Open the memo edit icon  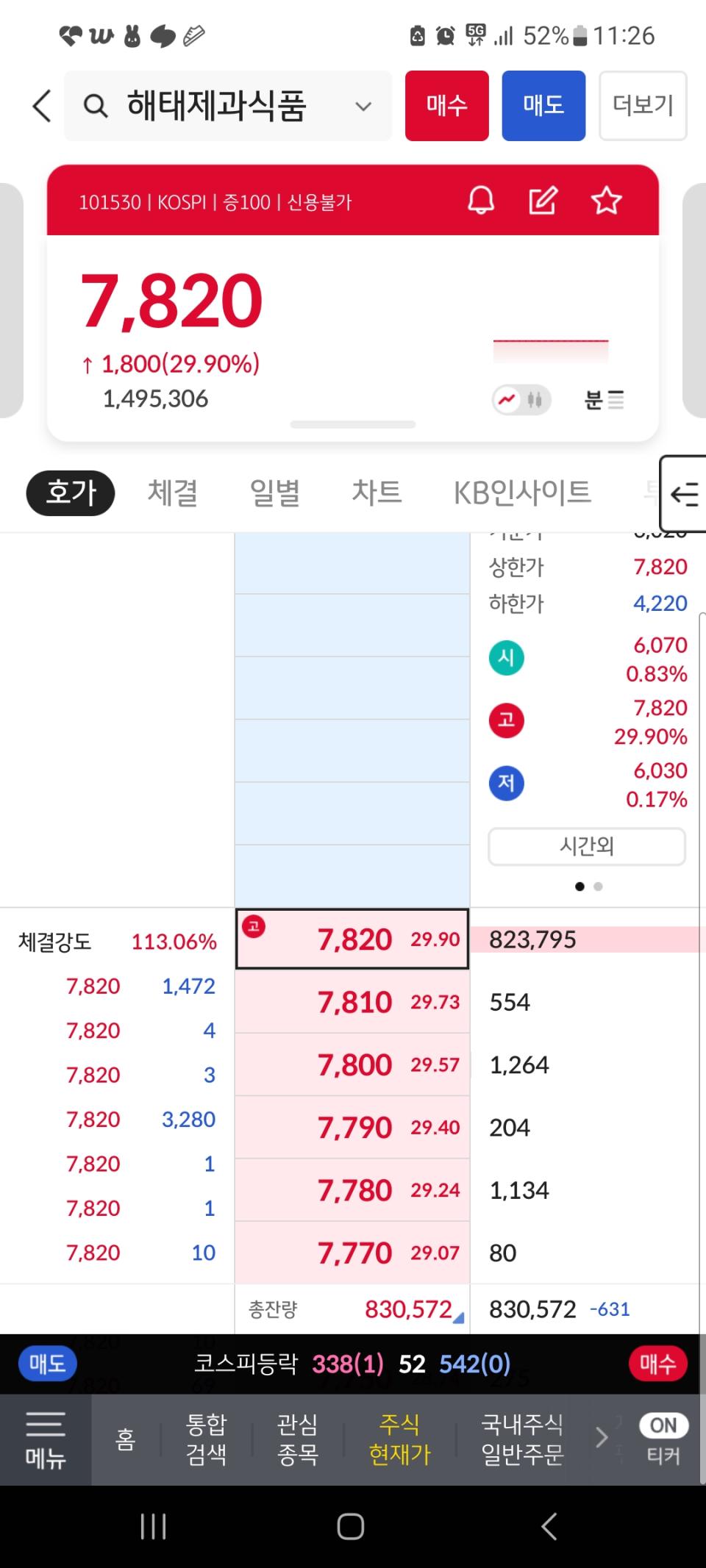coord(543,200)
